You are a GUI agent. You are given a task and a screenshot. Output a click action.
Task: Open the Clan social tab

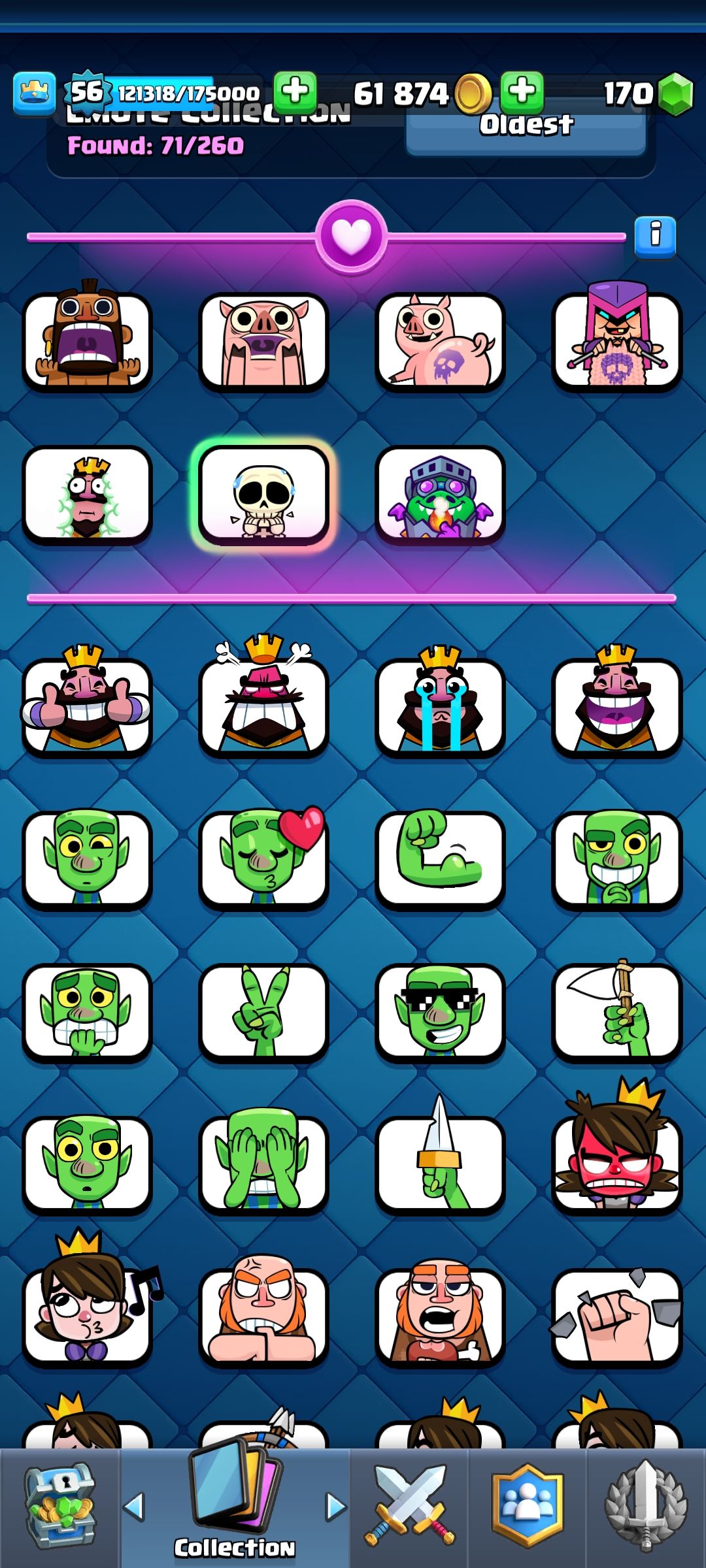coord(528,1506)
